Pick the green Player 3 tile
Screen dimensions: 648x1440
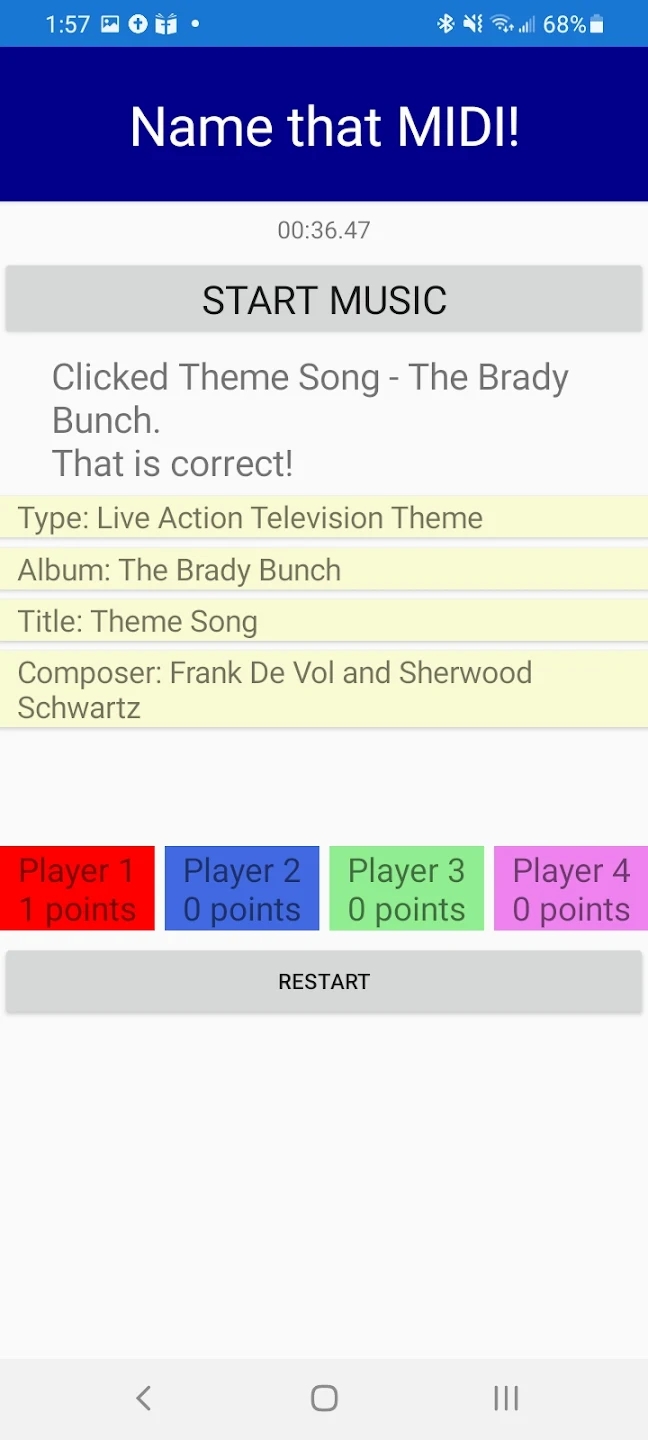click(x=407, y=889)
